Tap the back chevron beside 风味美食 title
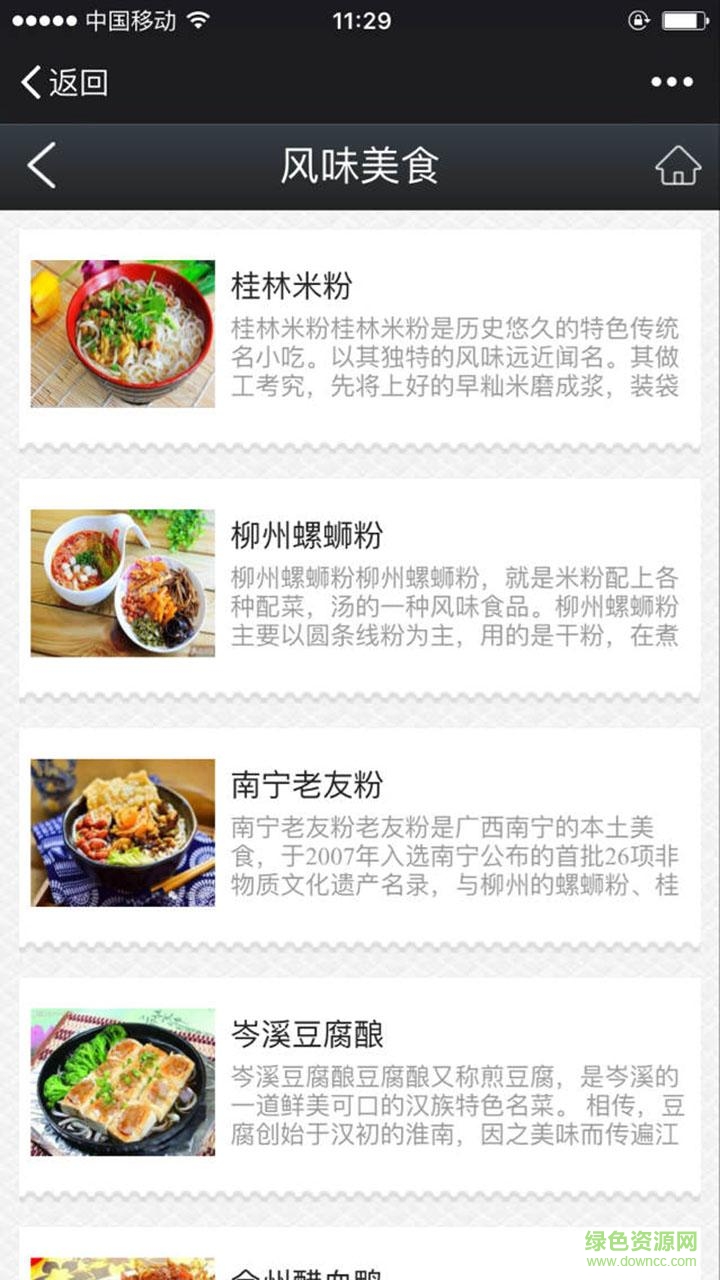Viewport: 720px width, 1280px height. click(40, 166)
